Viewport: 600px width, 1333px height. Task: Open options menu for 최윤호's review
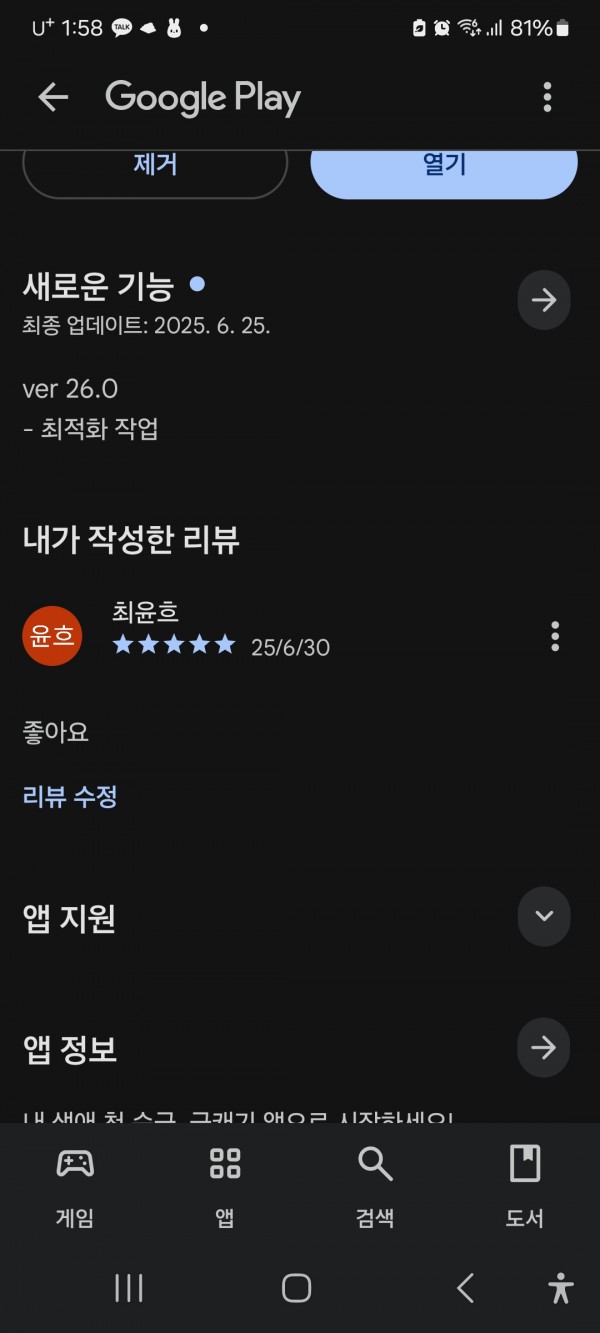[555, 636]
